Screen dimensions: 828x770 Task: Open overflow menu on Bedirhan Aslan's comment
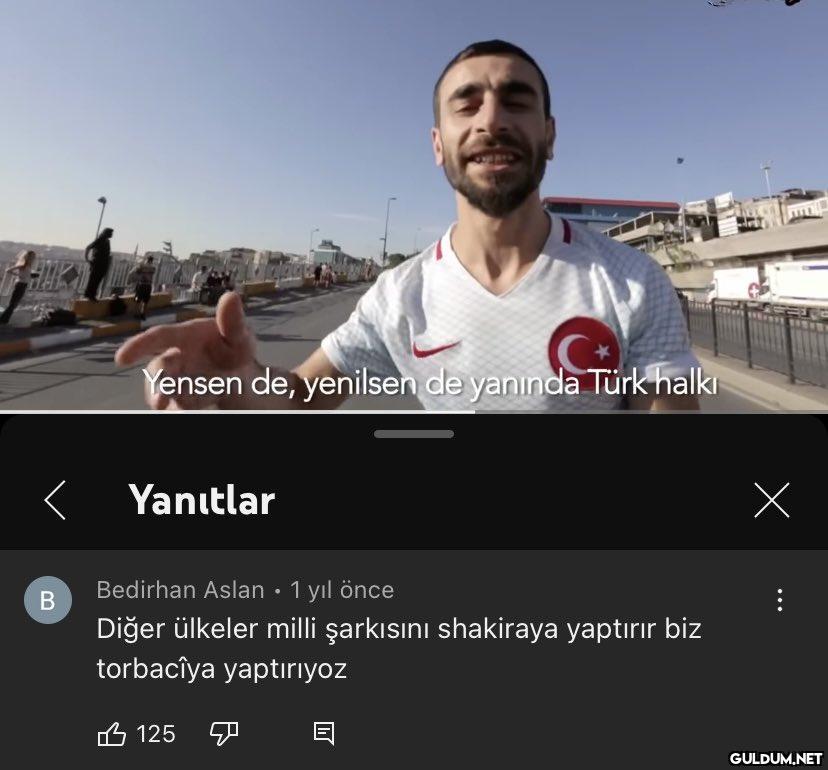click(x=779, y=600)
